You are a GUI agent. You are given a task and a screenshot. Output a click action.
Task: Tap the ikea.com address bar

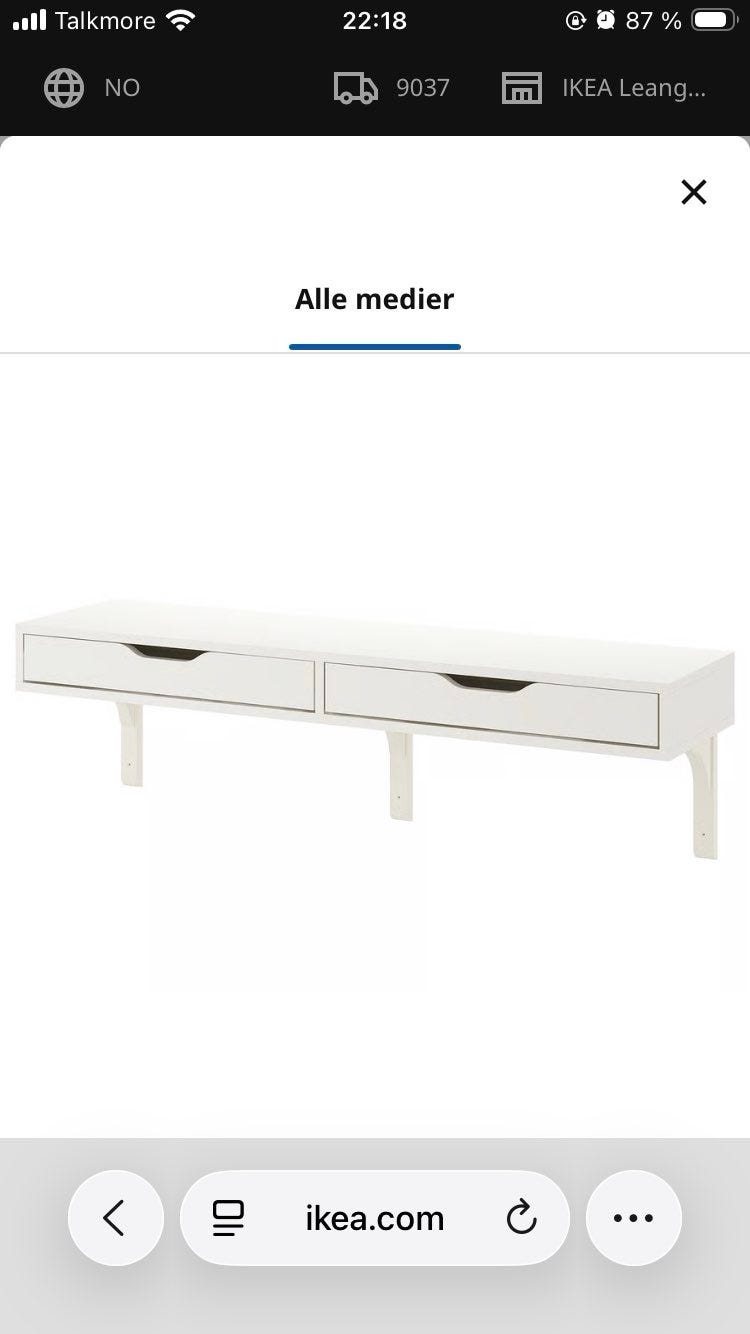point(374,1218)
